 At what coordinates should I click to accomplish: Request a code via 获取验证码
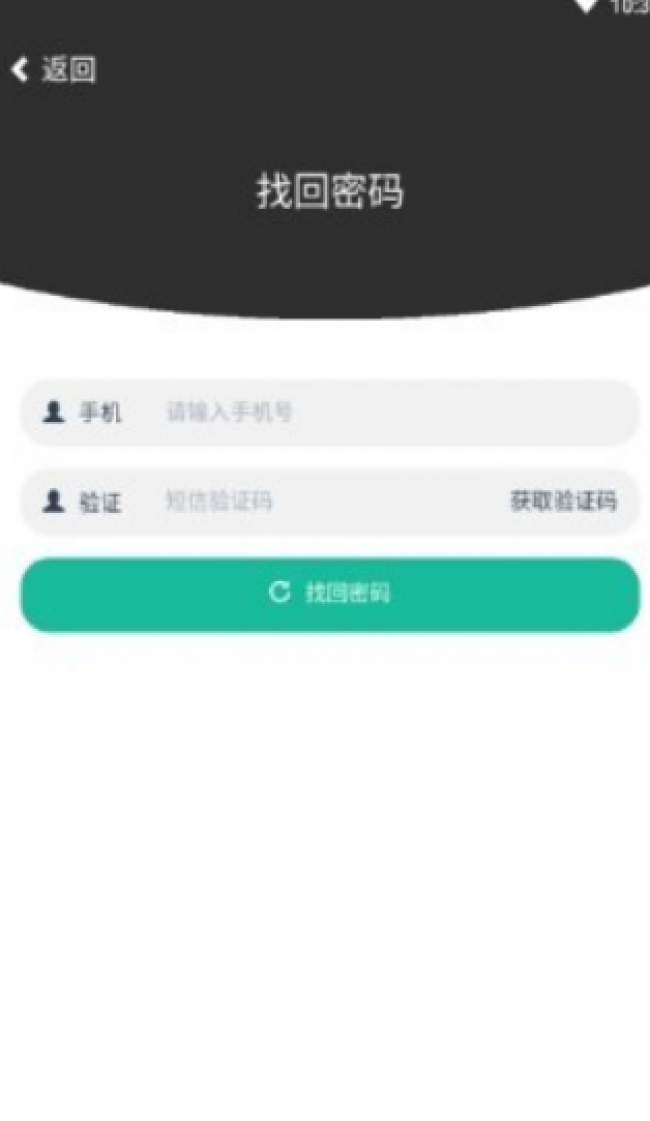click(x=563, y=501)
